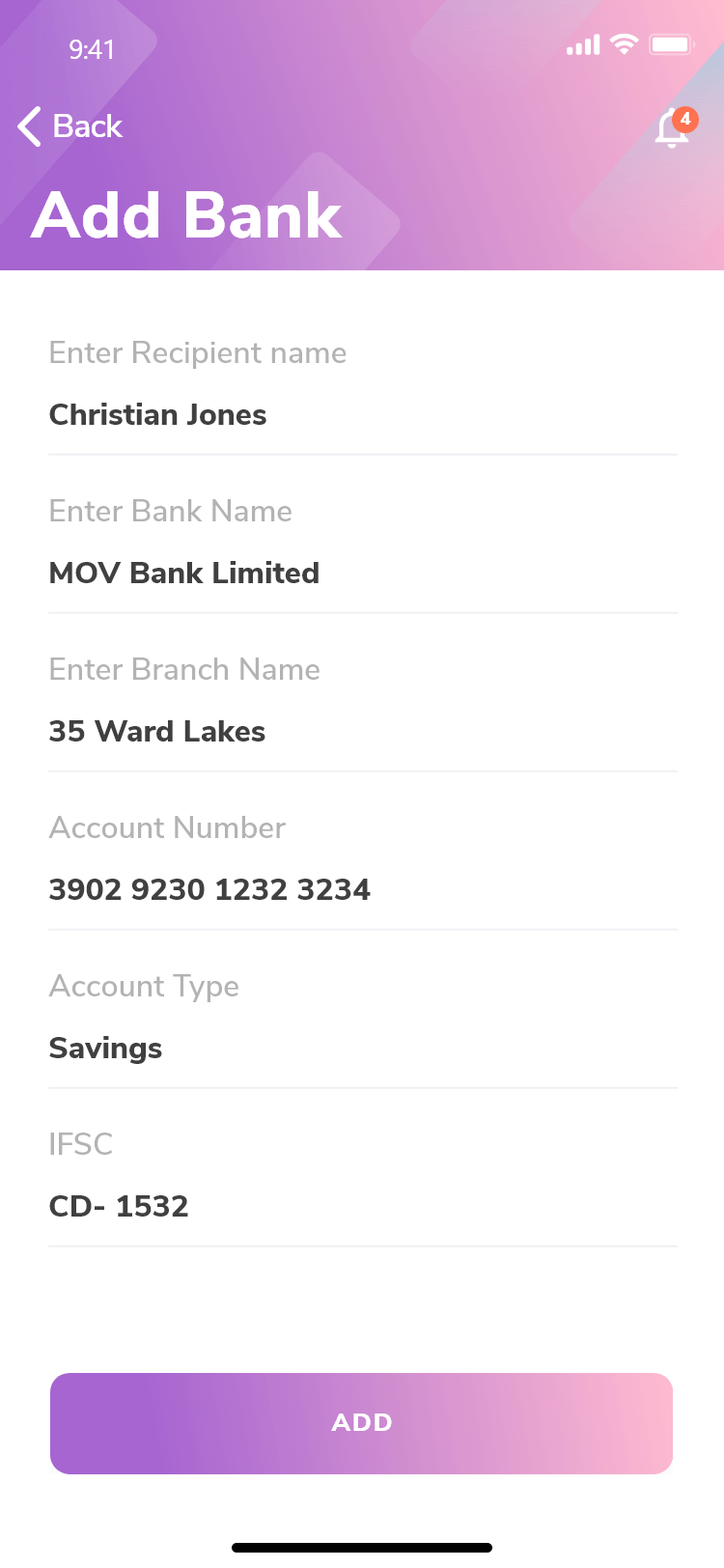Select the battery indicator icon

click(672, 43)
